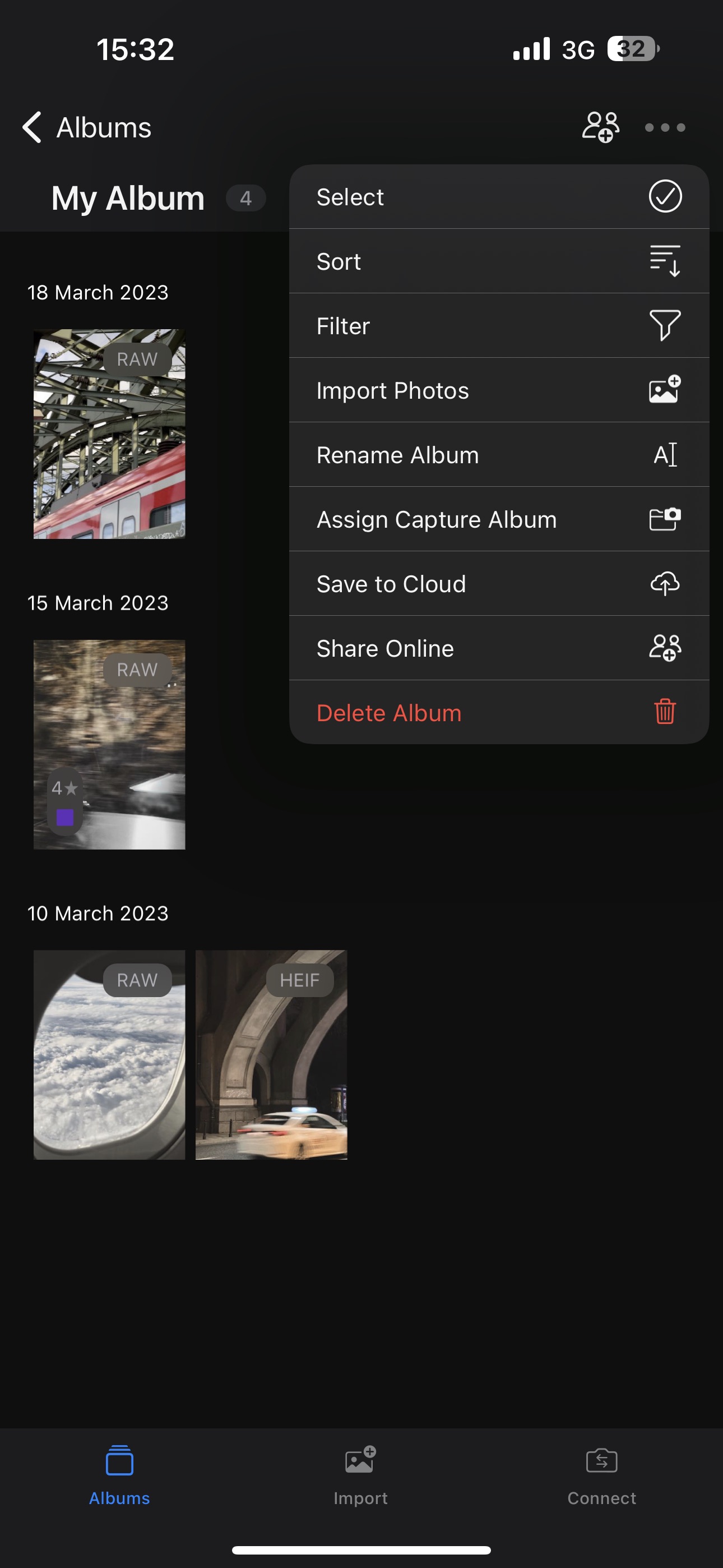This screenshot has width=723, height=1568.
Task: Save album to Cloud
Action: [499, 584]
